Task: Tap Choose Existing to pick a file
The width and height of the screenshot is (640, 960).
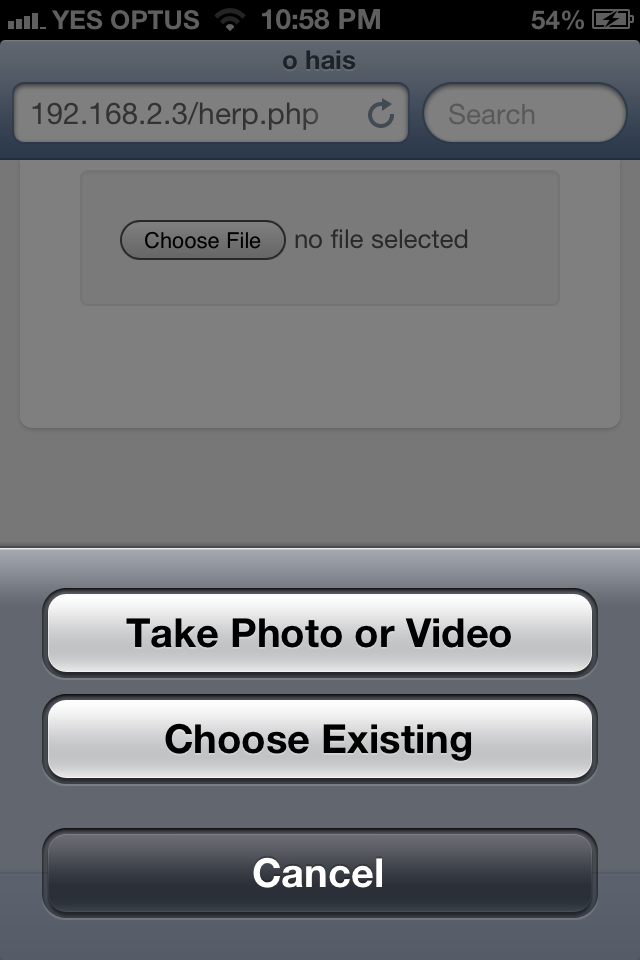Action: click(320, 739)
